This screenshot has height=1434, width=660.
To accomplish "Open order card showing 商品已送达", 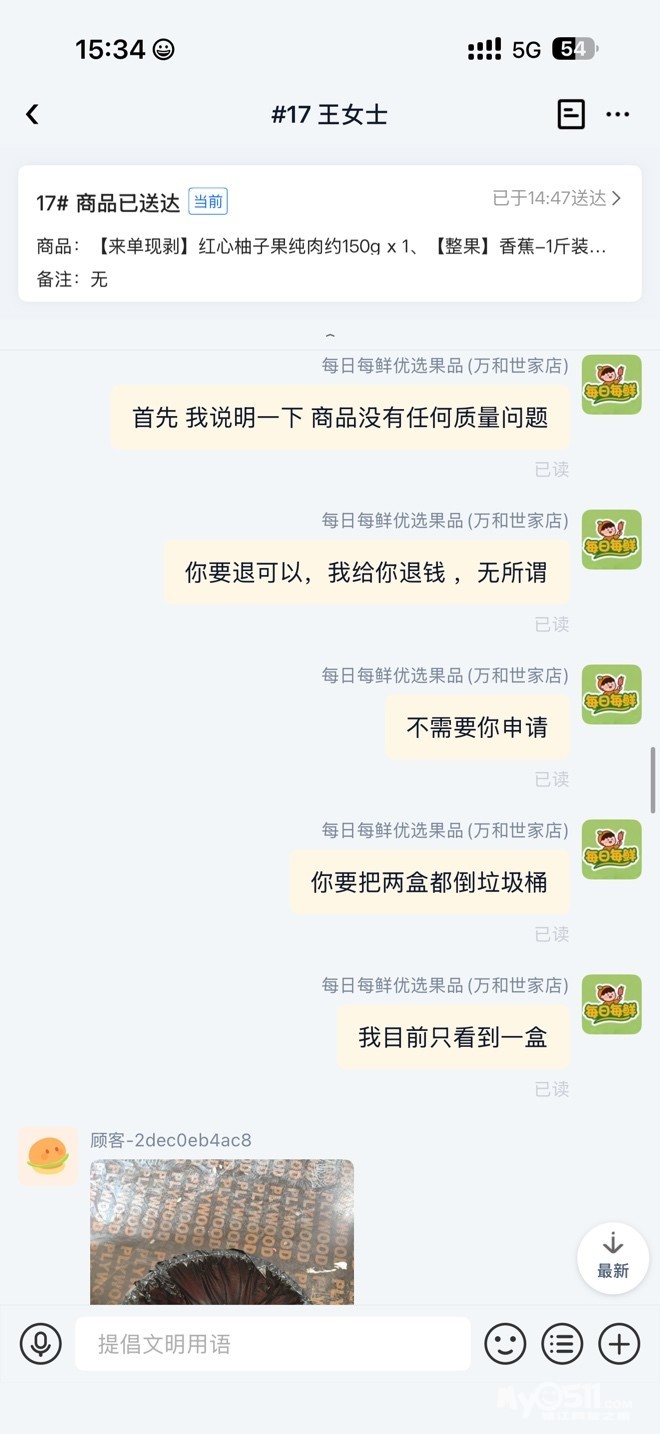I will pyautogui.click(x=329, y=234).
